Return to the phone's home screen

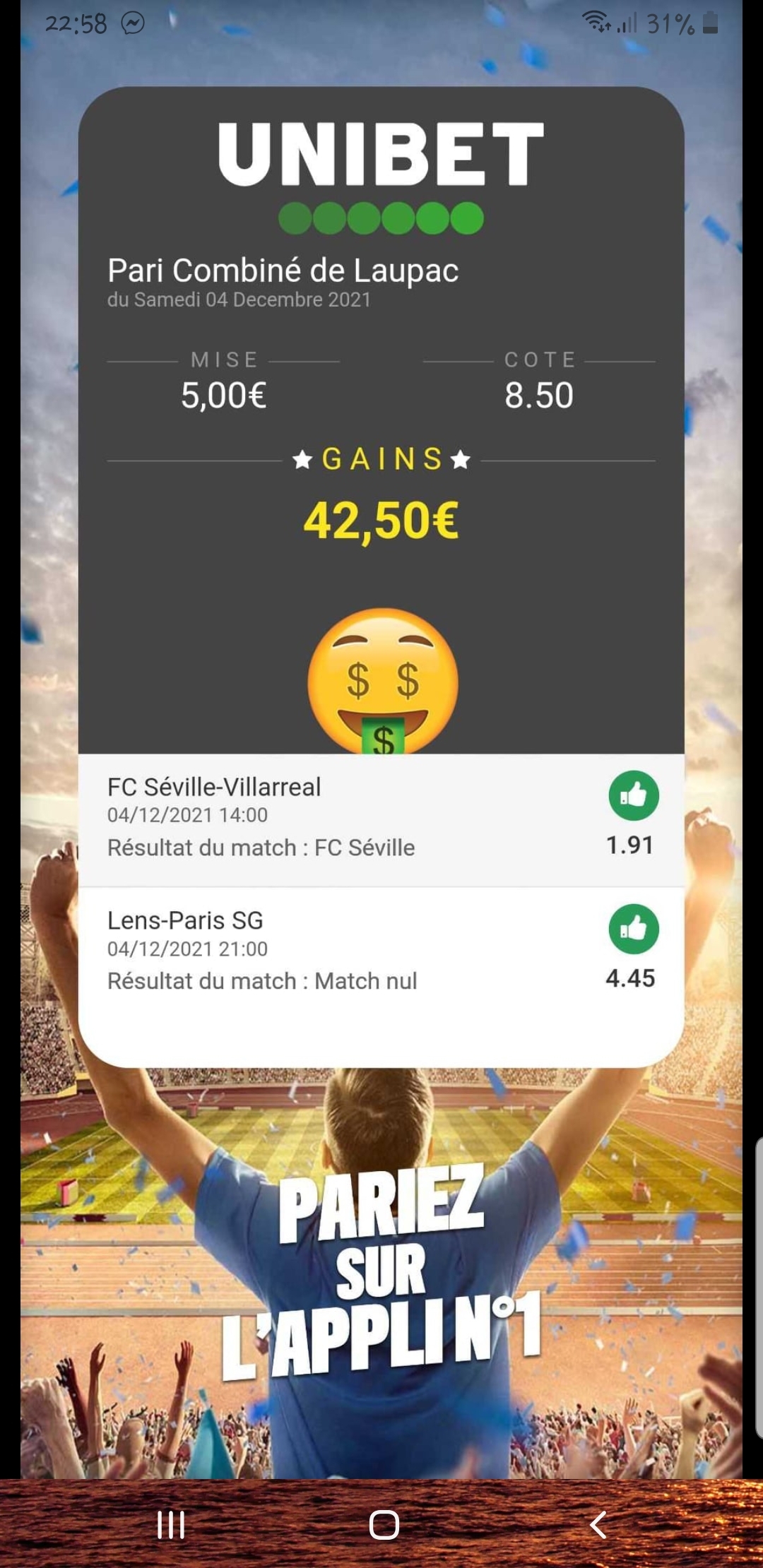[x=384, y=1525]
